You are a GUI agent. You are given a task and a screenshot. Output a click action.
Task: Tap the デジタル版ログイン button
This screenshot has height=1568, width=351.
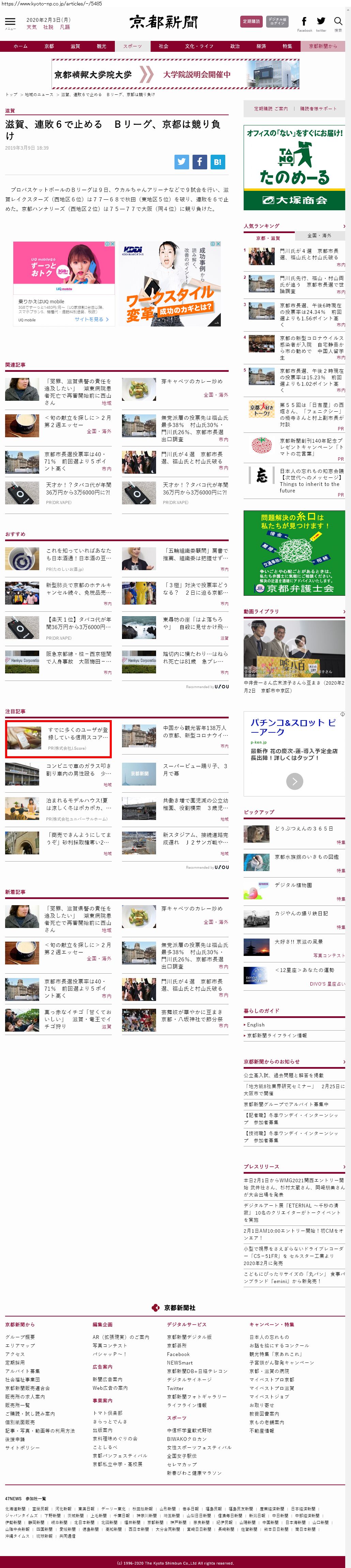click(x=277, y=21)
